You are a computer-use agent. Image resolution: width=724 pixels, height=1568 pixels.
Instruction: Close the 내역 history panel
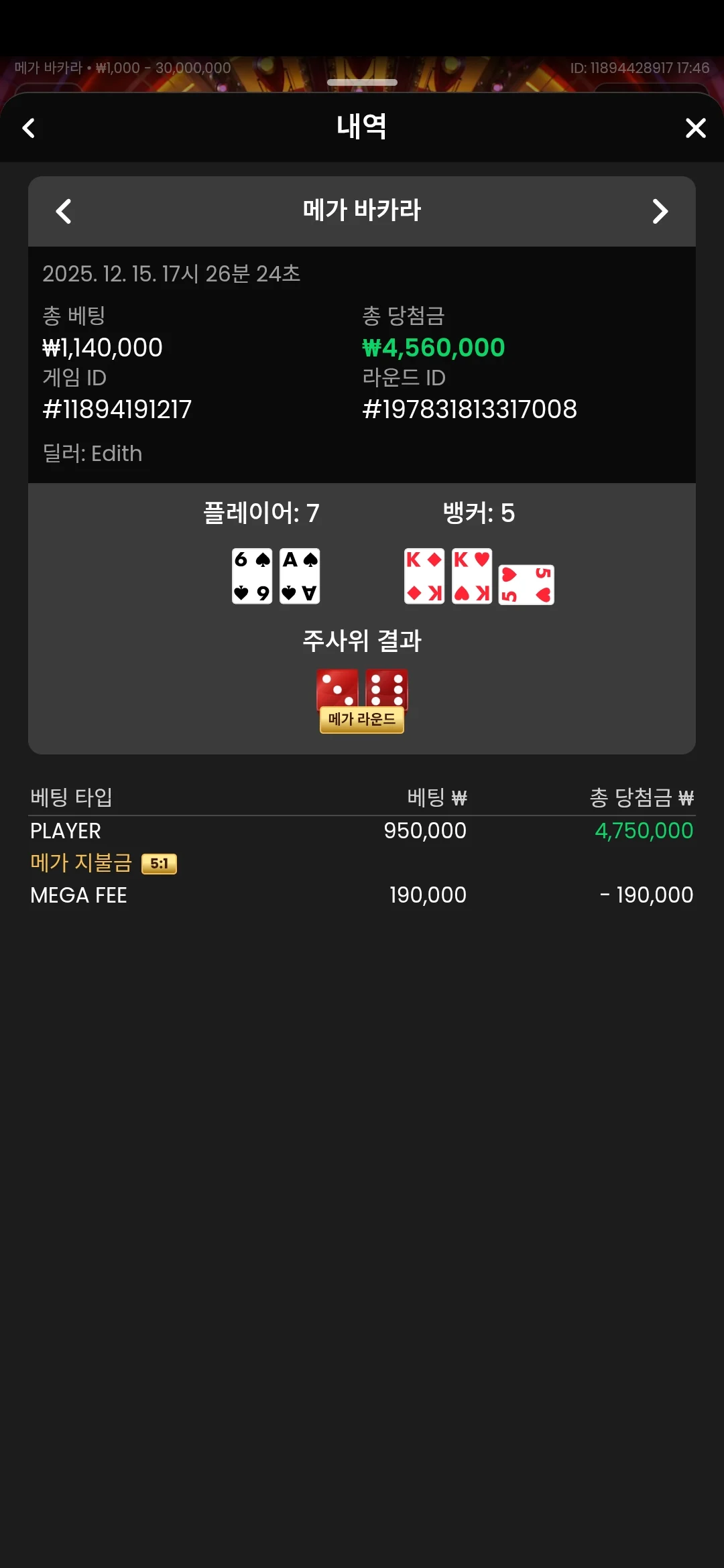(x=695, y=128)
